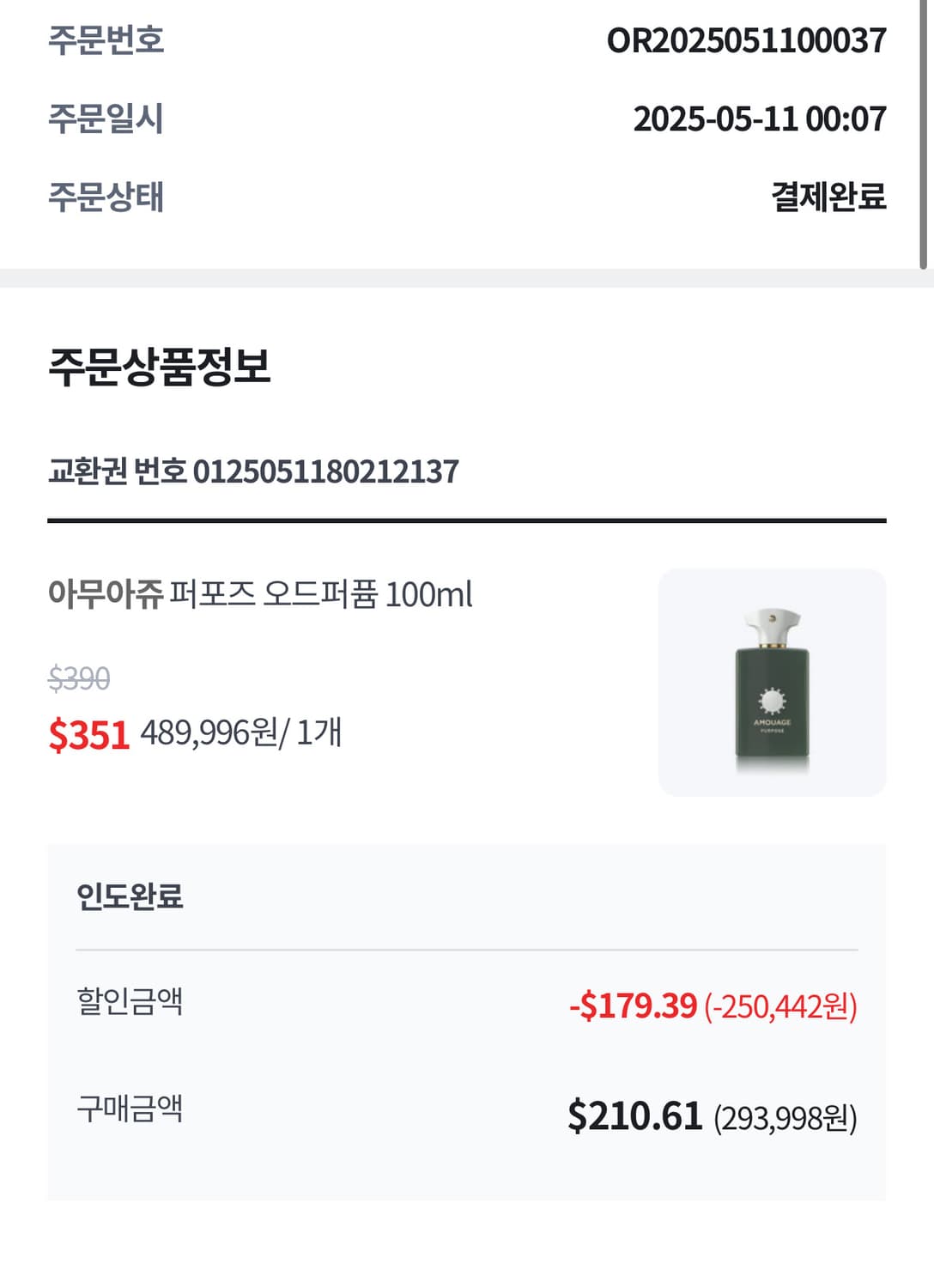Click product name 아무아쥬 퍼포즈 오드퍼퓸 100ml

pyautogui.click(x=260, y=592)
